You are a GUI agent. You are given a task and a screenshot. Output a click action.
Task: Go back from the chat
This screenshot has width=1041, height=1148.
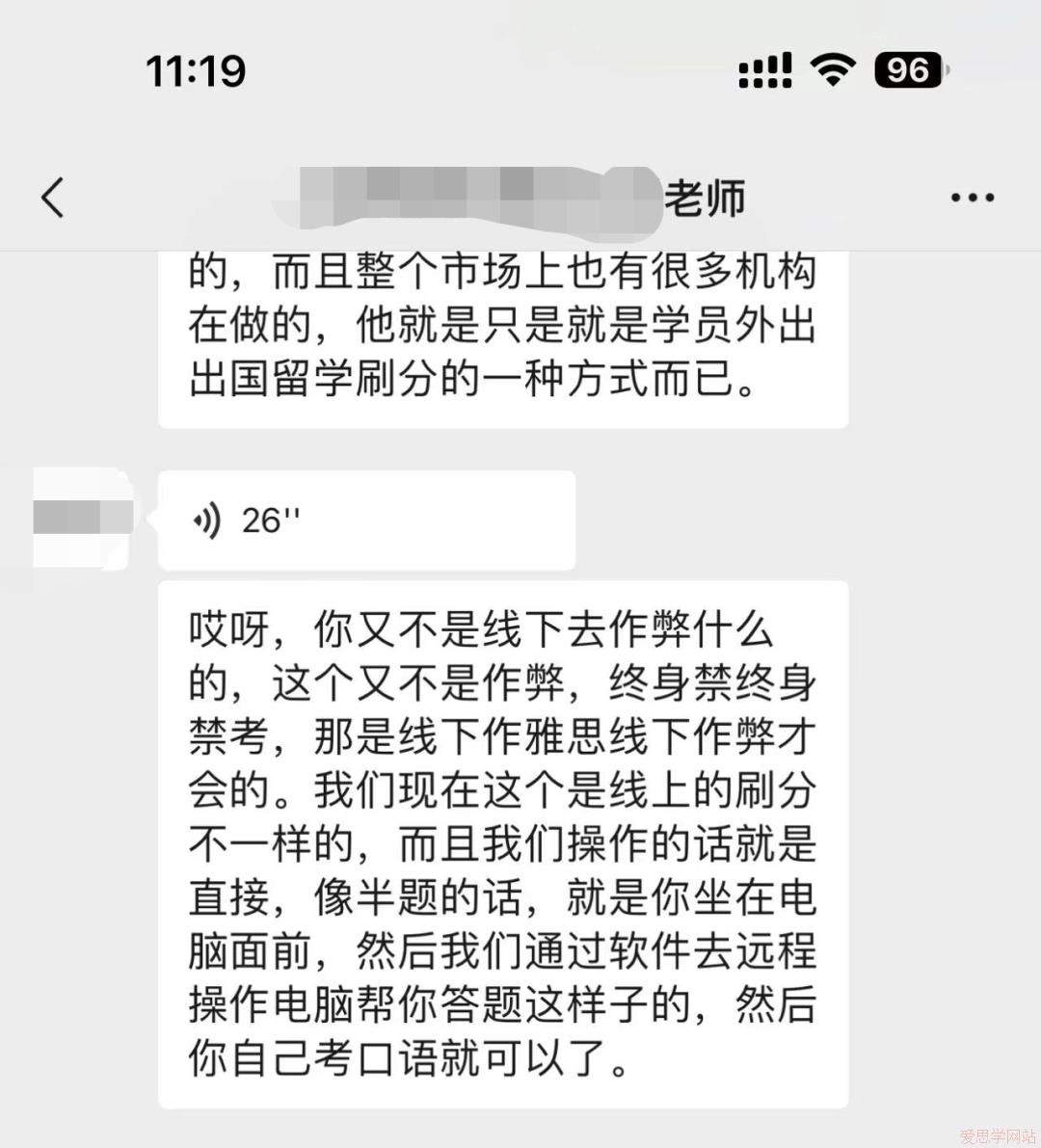click(53, 198)
